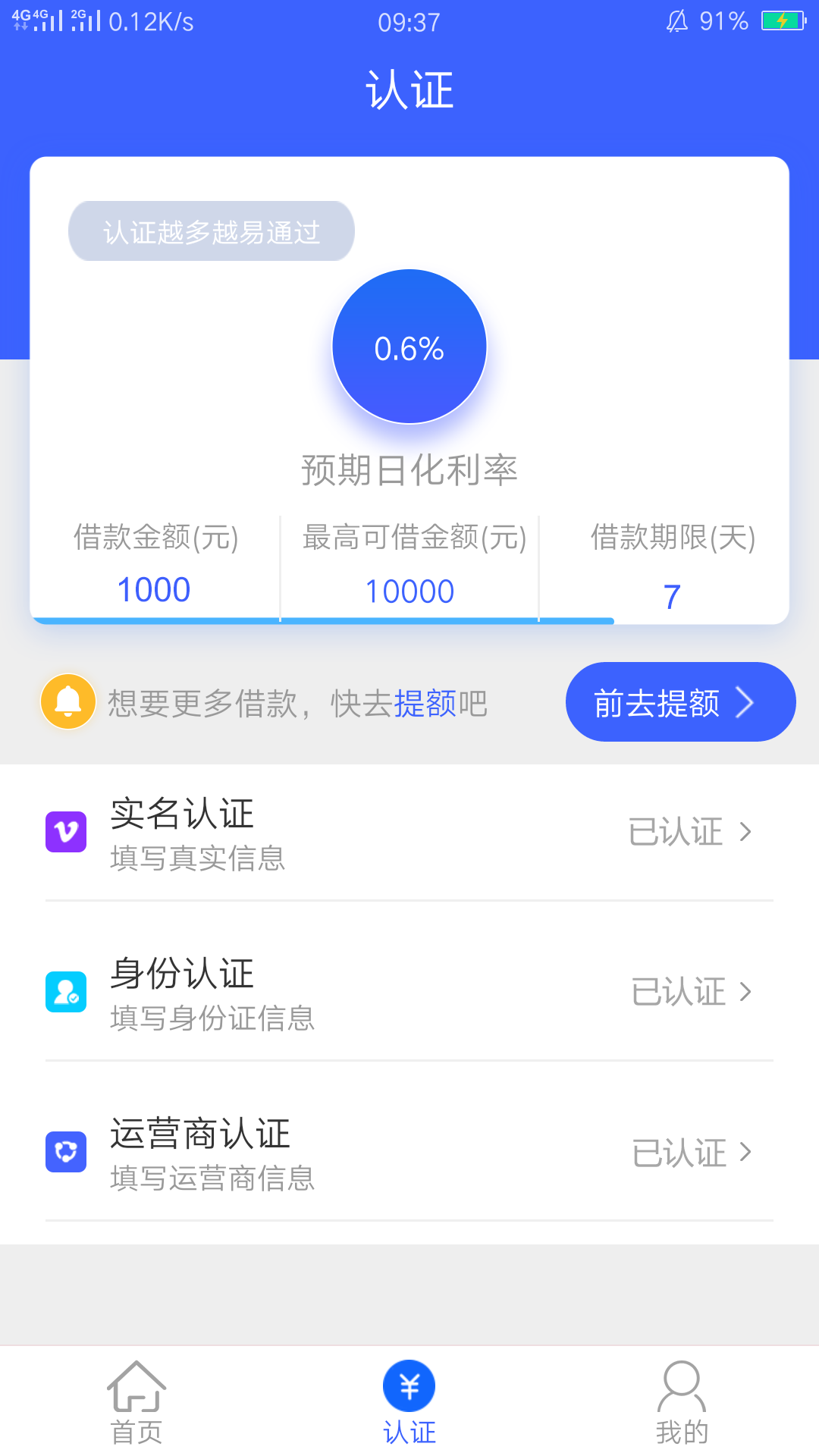
Task: Open 身份认证 row
Action: [x=409, y=993]
